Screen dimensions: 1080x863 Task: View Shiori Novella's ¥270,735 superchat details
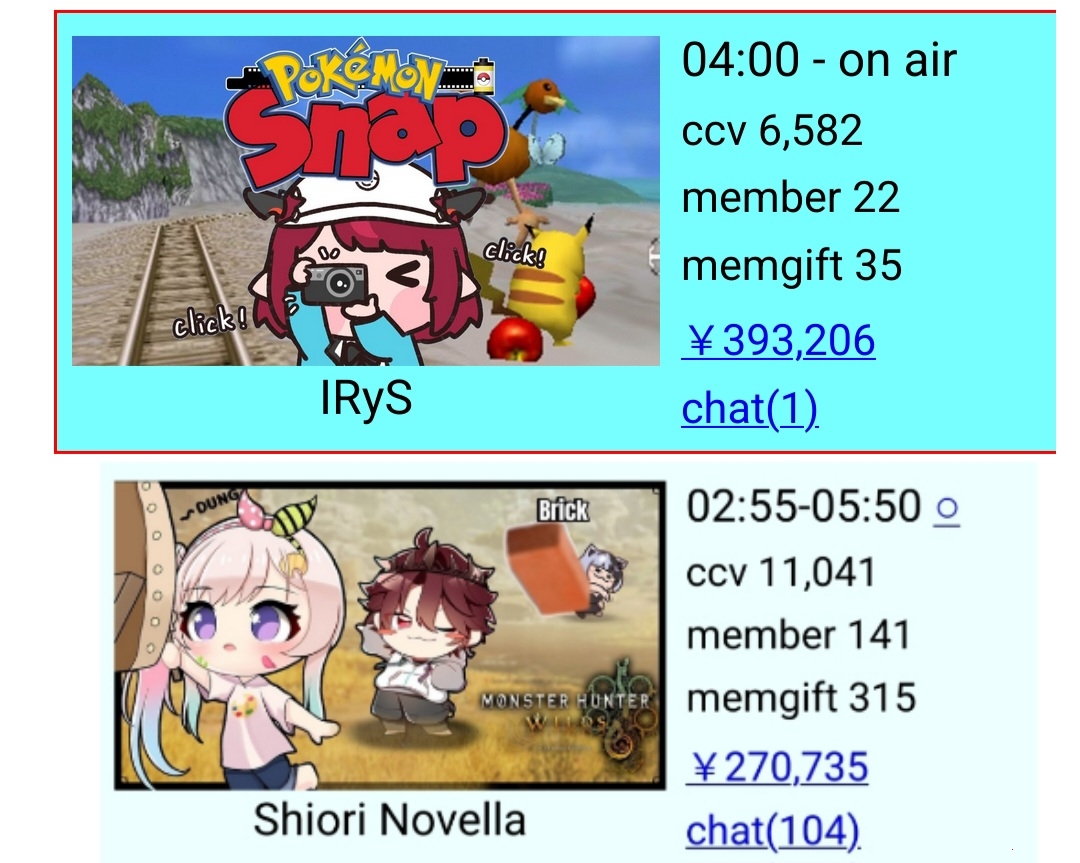[777, 768]
